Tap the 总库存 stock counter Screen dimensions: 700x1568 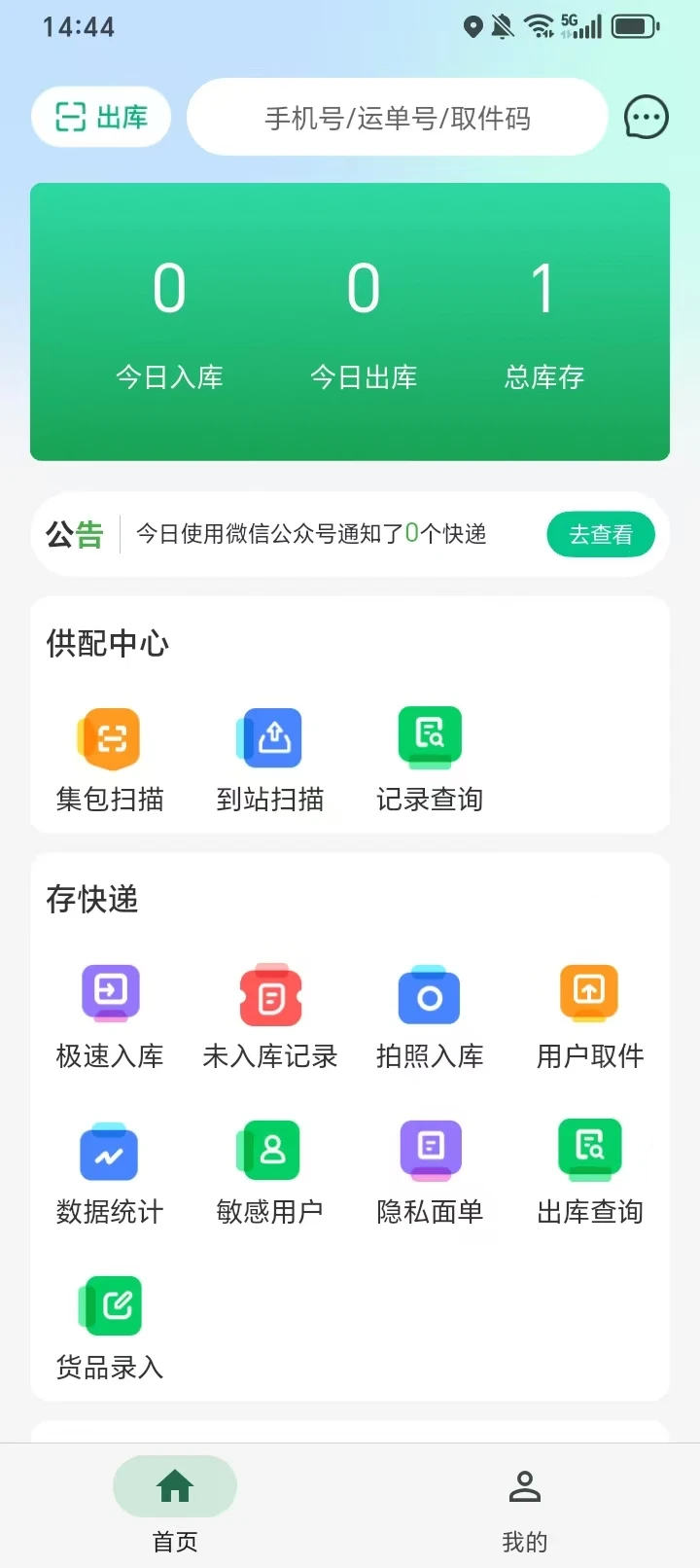coord(542,321)
